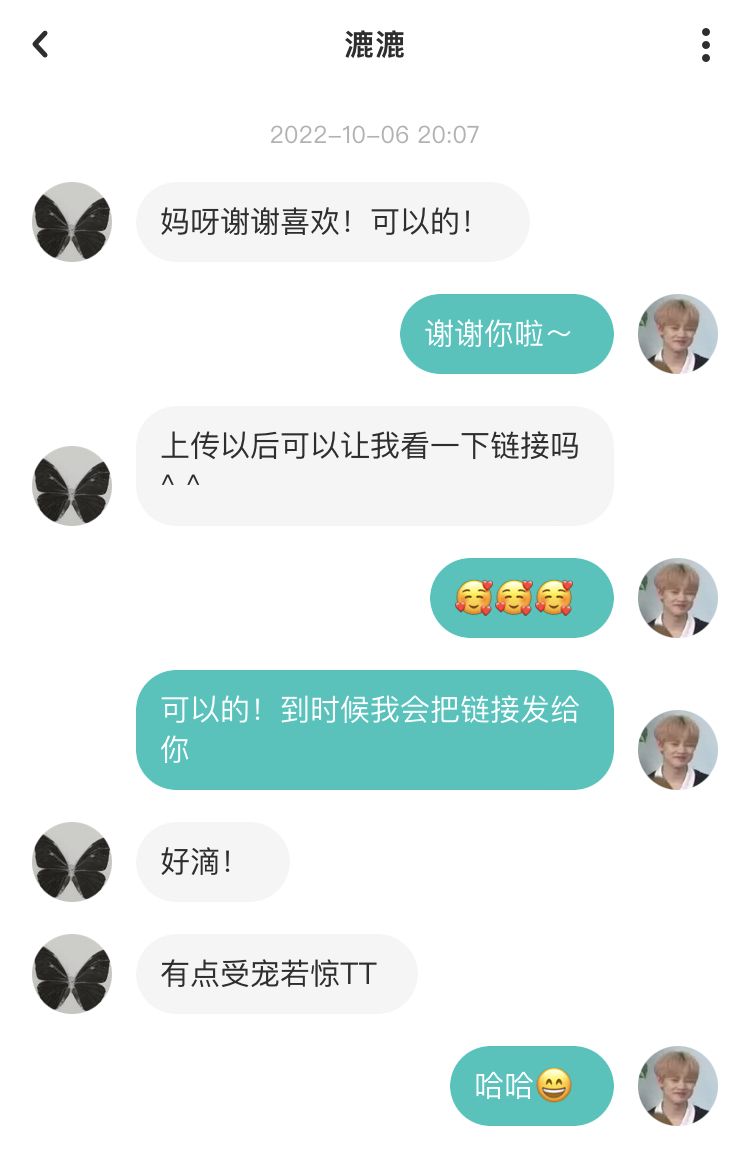Screen dimensions: 750x1167
Task: Open butterfly avatar beside "妈呀谢谢喜欢" message
Action: click(72, 222)
